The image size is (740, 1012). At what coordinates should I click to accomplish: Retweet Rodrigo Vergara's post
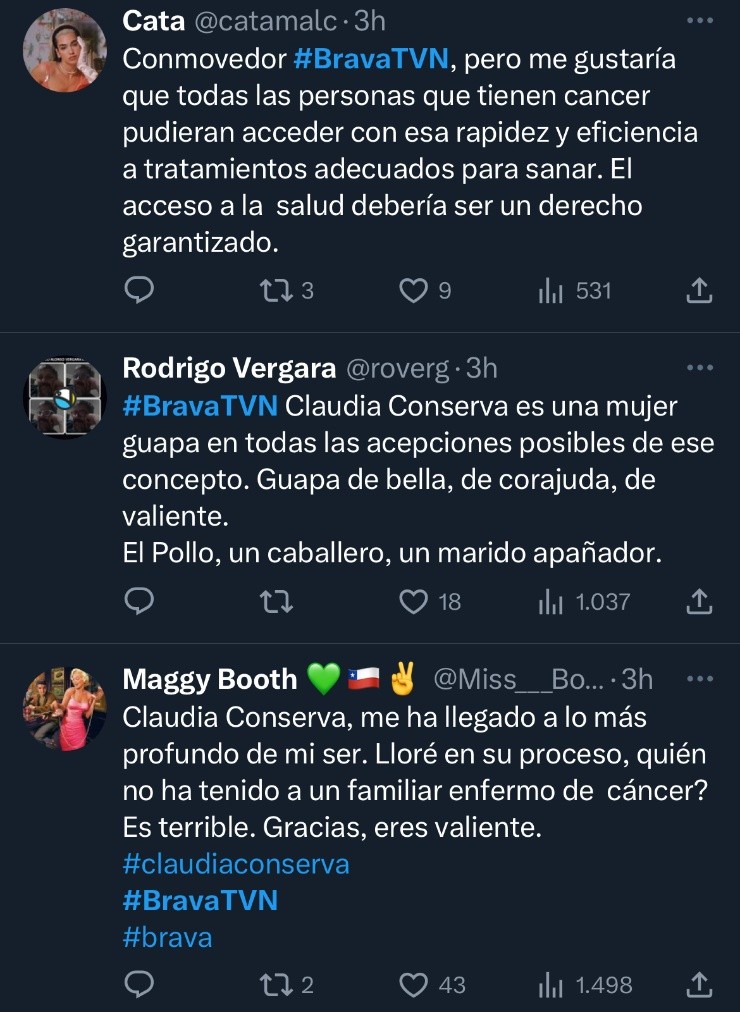click(x=271, y=602)
